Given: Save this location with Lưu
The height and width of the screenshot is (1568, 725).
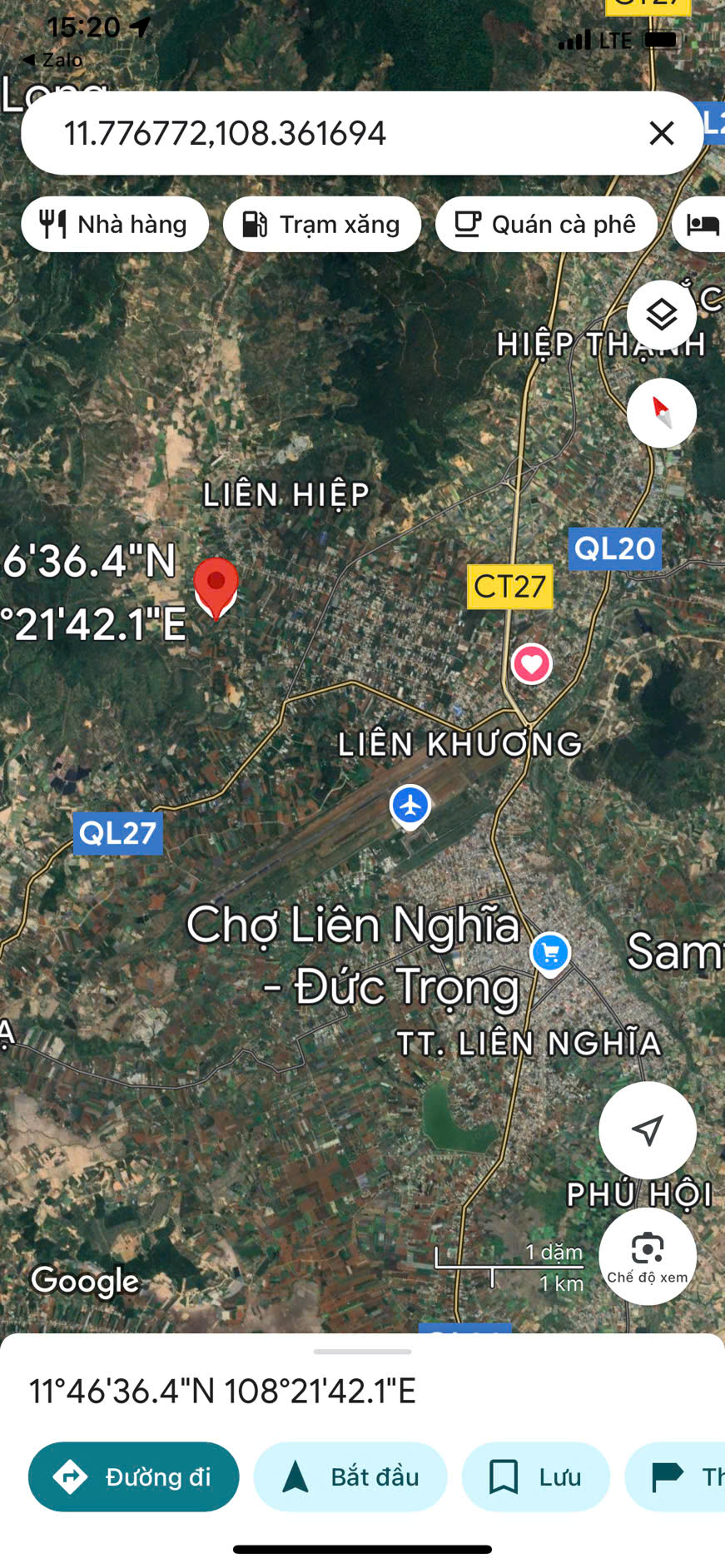Looking at the screenshot, I should tap(535, 1476).
